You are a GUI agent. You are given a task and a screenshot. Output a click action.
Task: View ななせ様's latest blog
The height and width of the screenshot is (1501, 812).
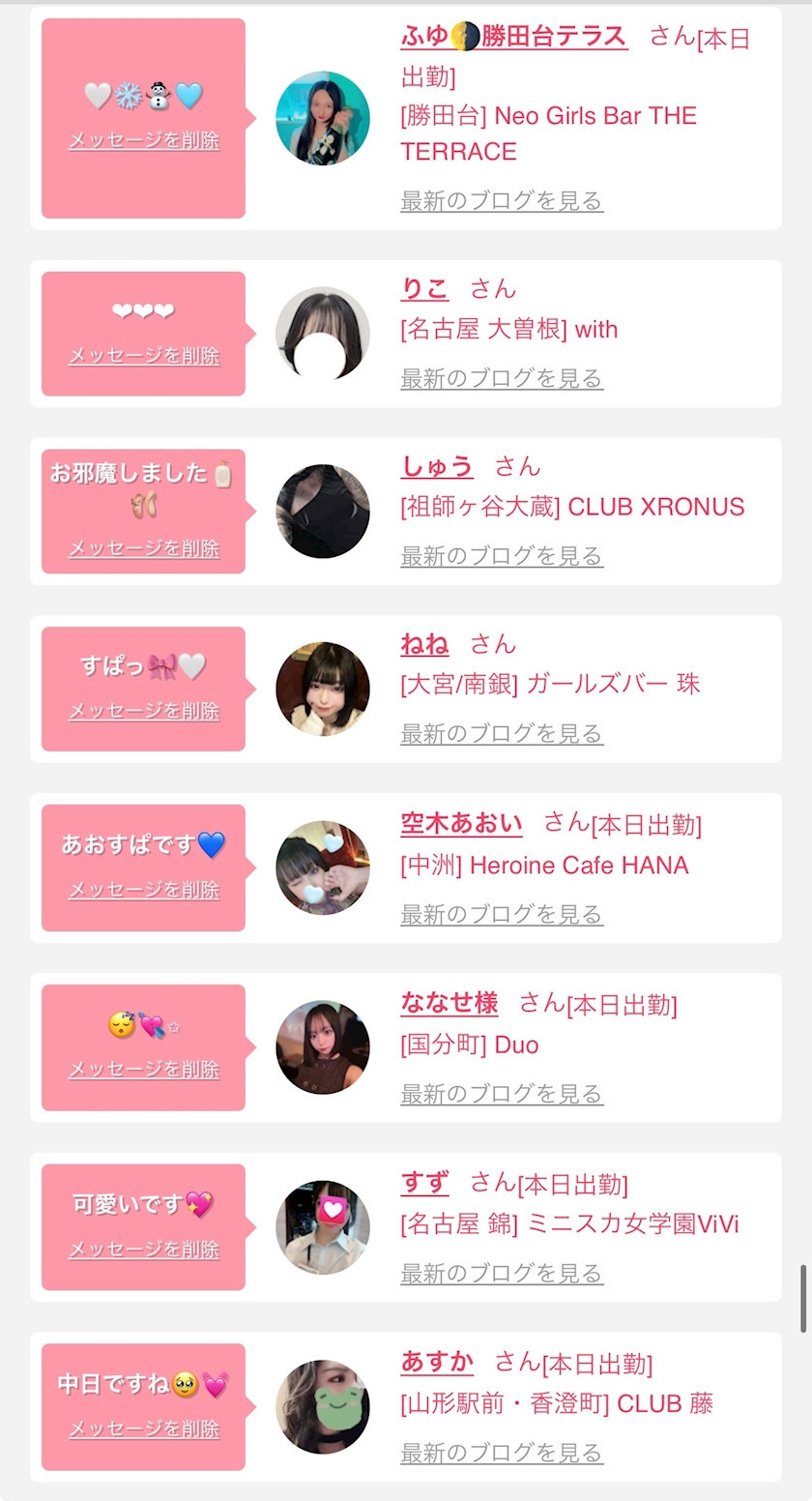(502, 1094)
